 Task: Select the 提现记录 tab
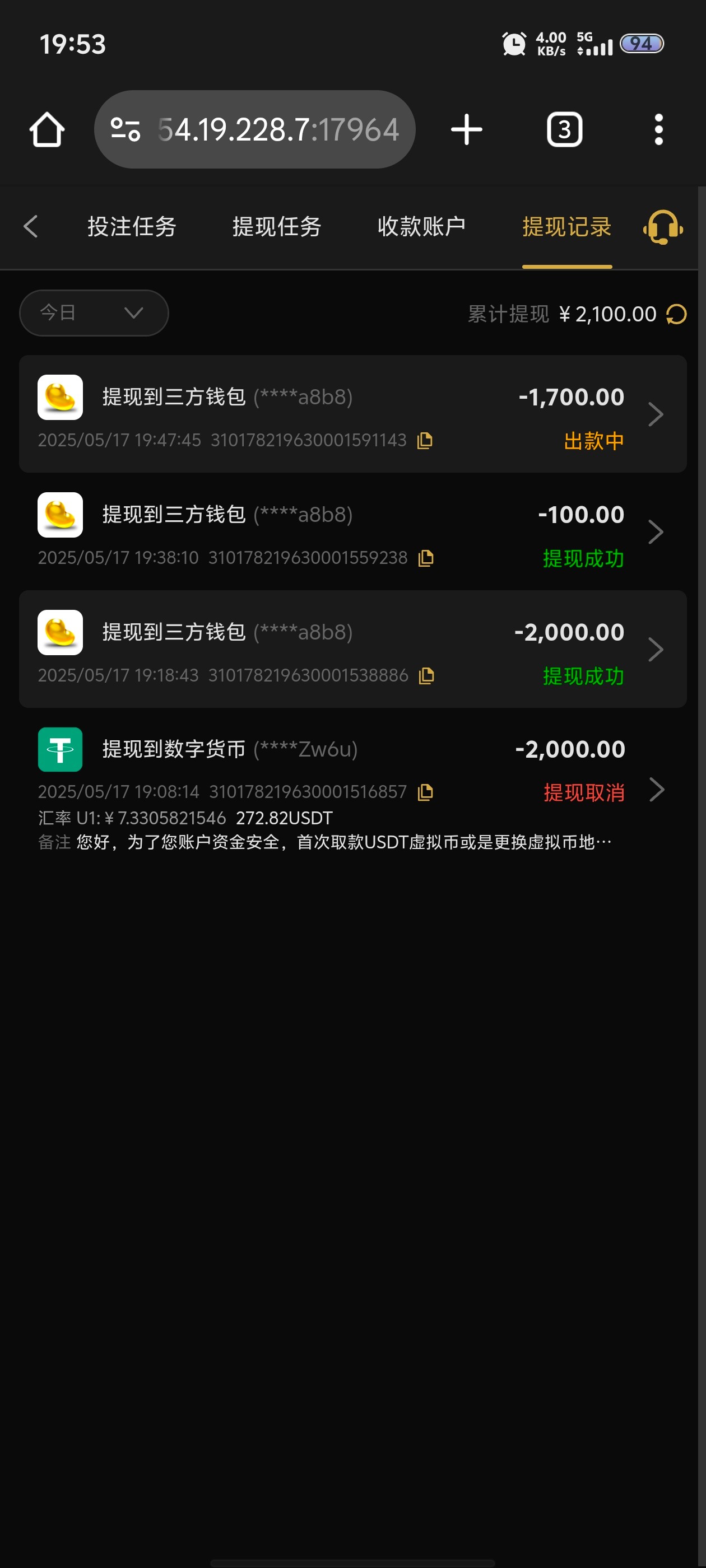(x=566, y=226)
